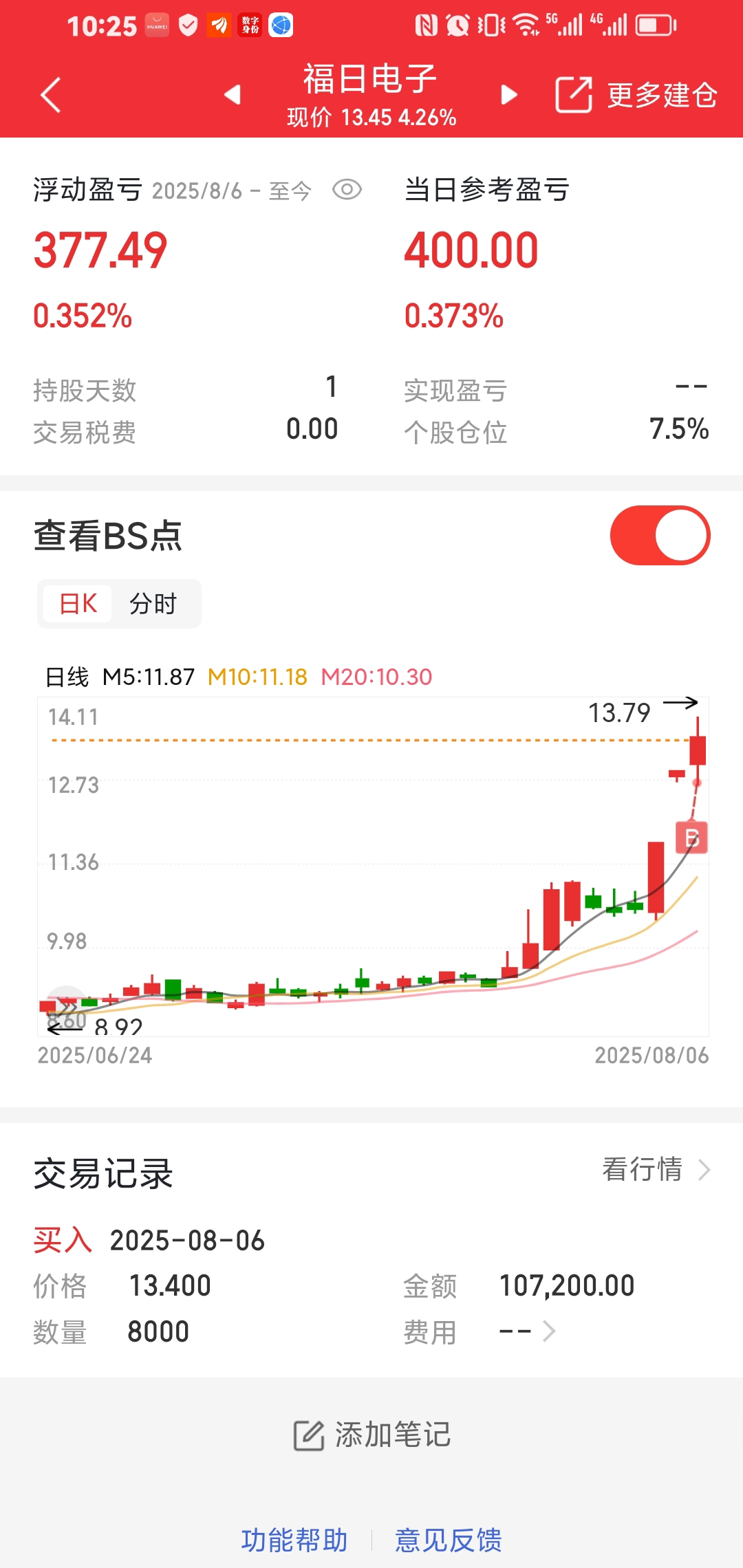Image resolution: width=743 pixels, height=1568 pixels.
Task: Tap the B buy marker on the chart
Action: (692, 838)
